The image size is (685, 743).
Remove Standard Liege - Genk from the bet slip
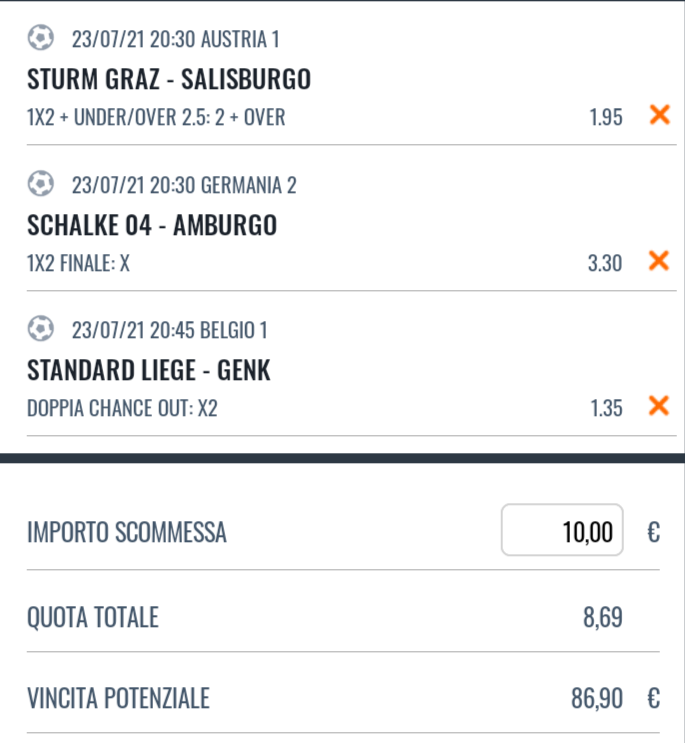coord(659,406)
